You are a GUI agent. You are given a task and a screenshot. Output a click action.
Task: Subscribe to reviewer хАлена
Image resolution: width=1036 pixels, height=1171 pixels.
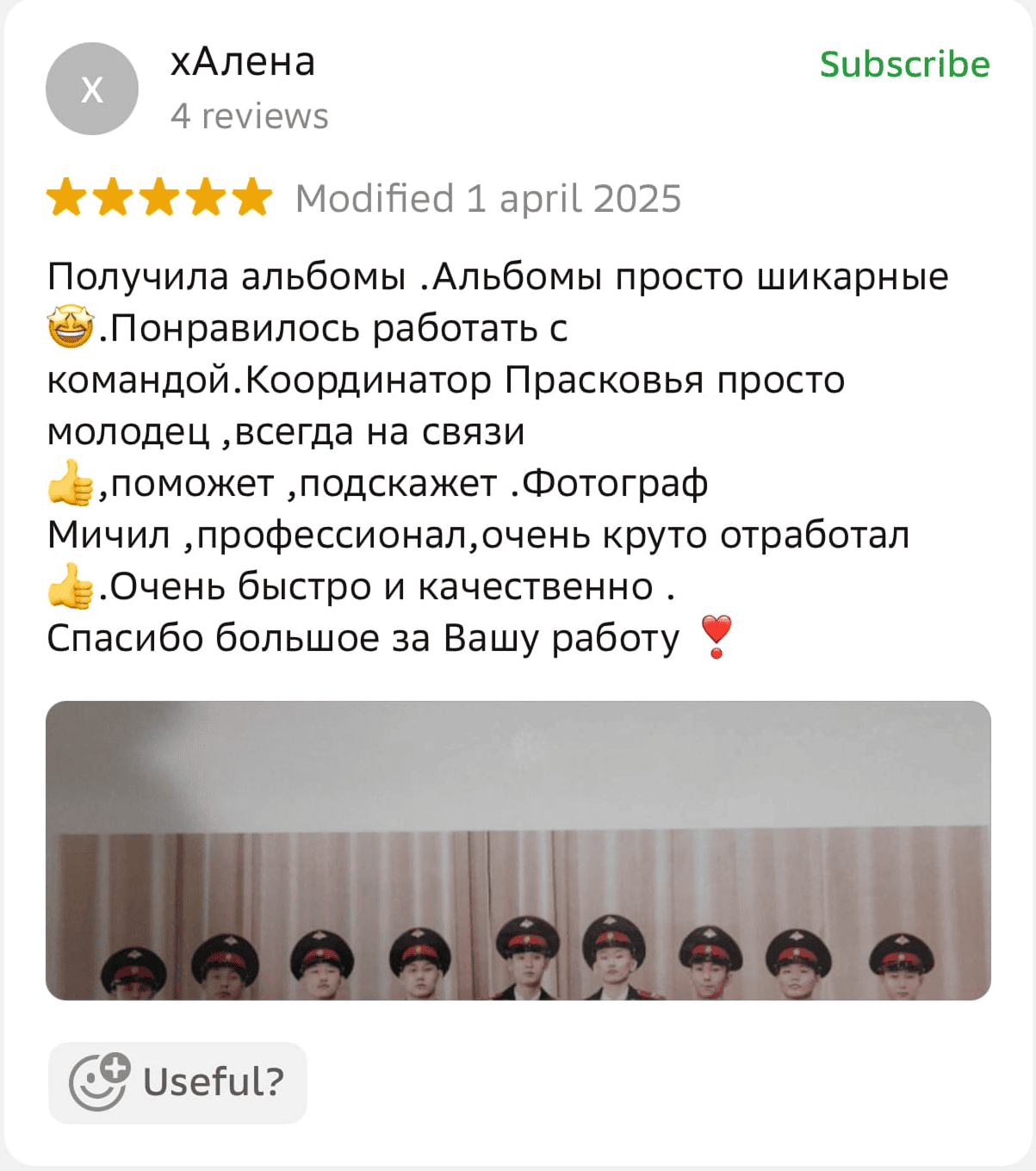click(x=904, y=65)
